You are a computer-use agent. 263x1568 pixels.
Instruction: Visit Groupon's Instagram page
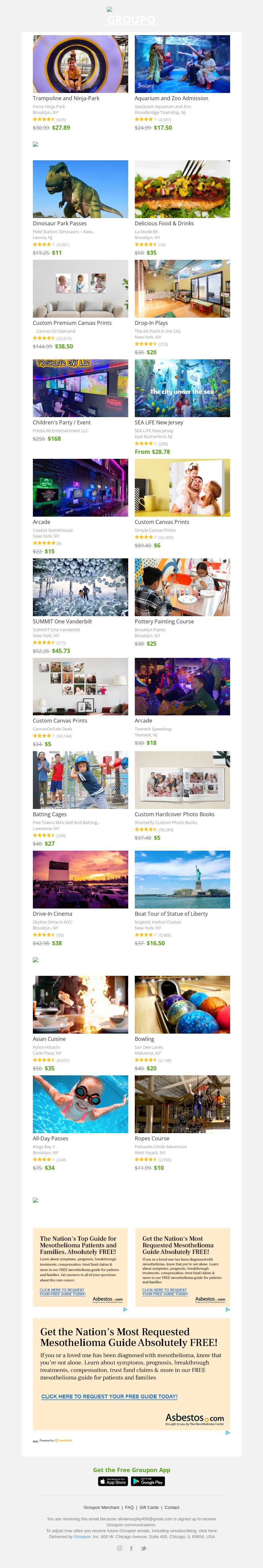119,1548
